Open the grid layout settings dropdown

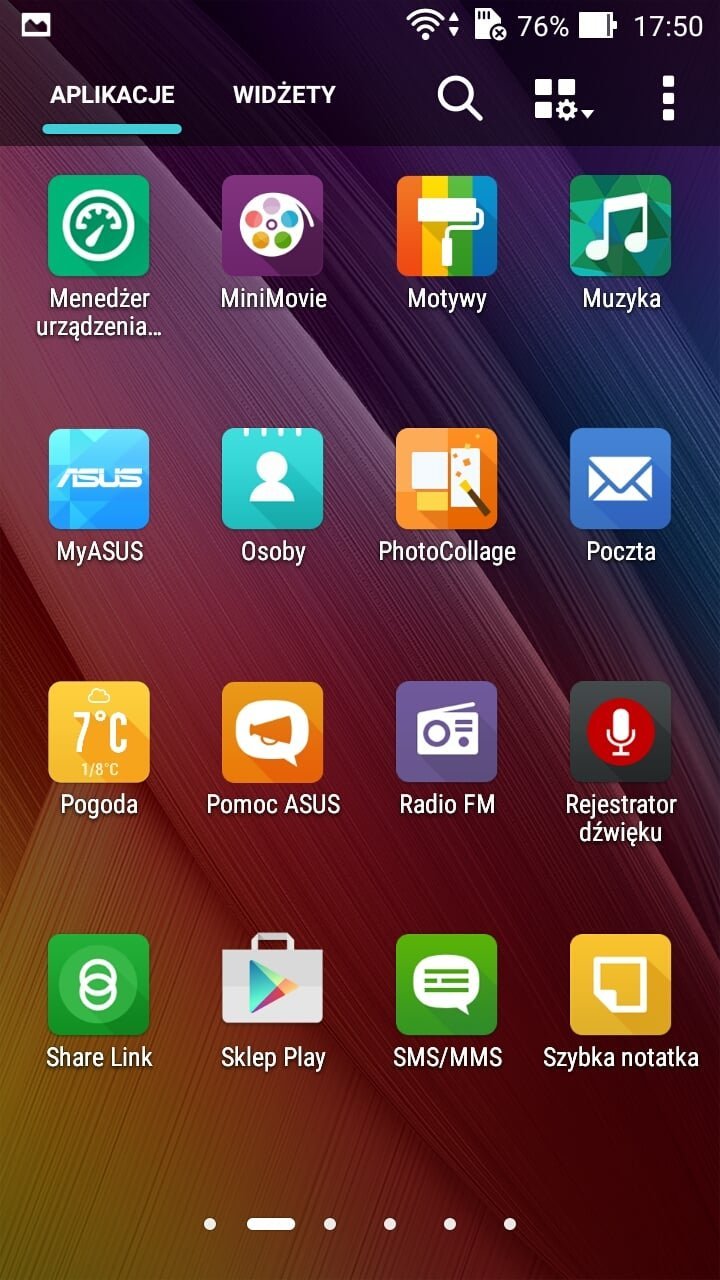click(x=563, y=99)
